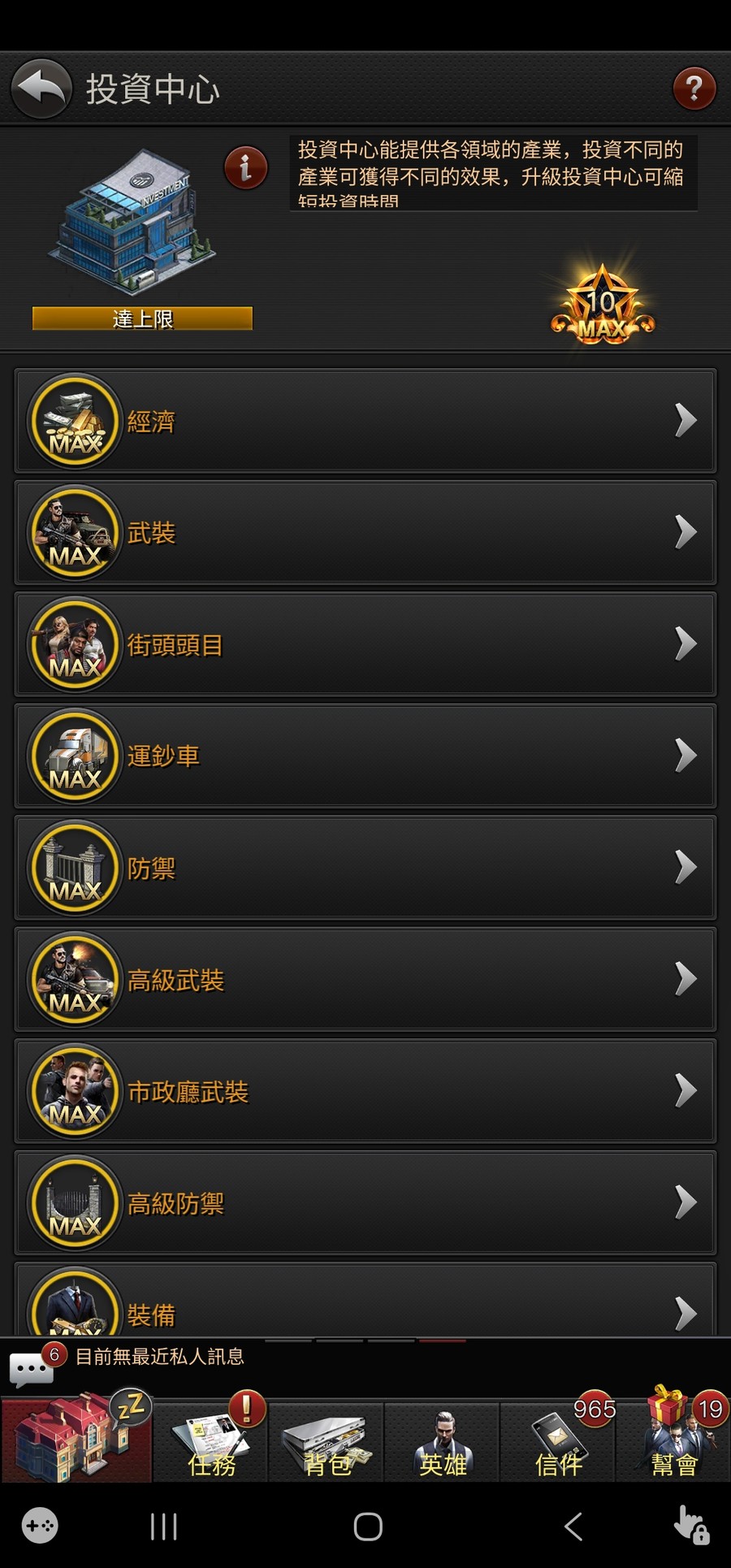Open the 經濟 investment category

click(365, 421)
